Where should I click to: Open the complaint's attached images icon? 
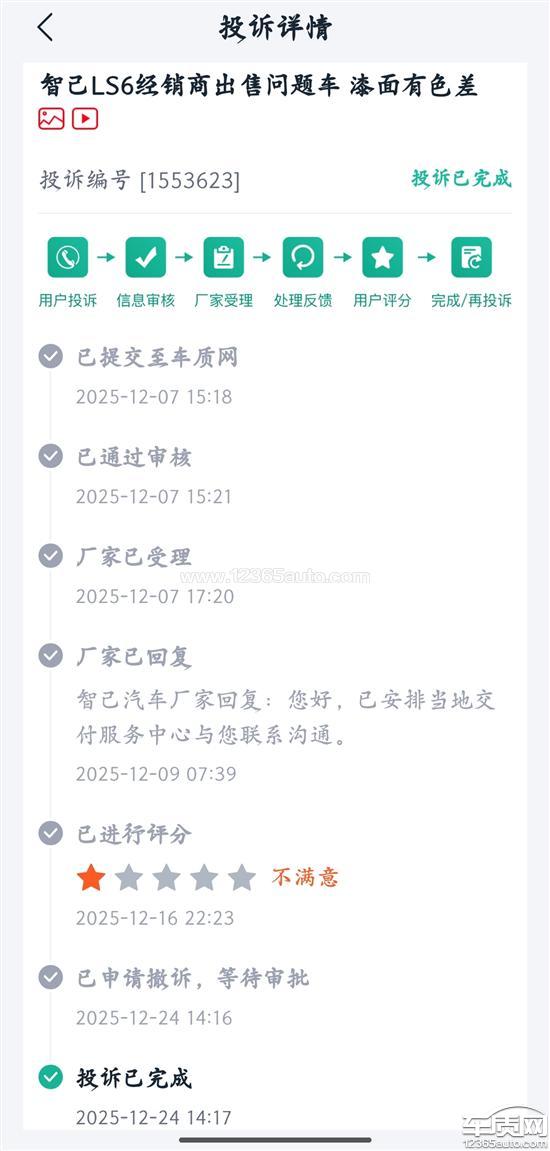[51, 119]
